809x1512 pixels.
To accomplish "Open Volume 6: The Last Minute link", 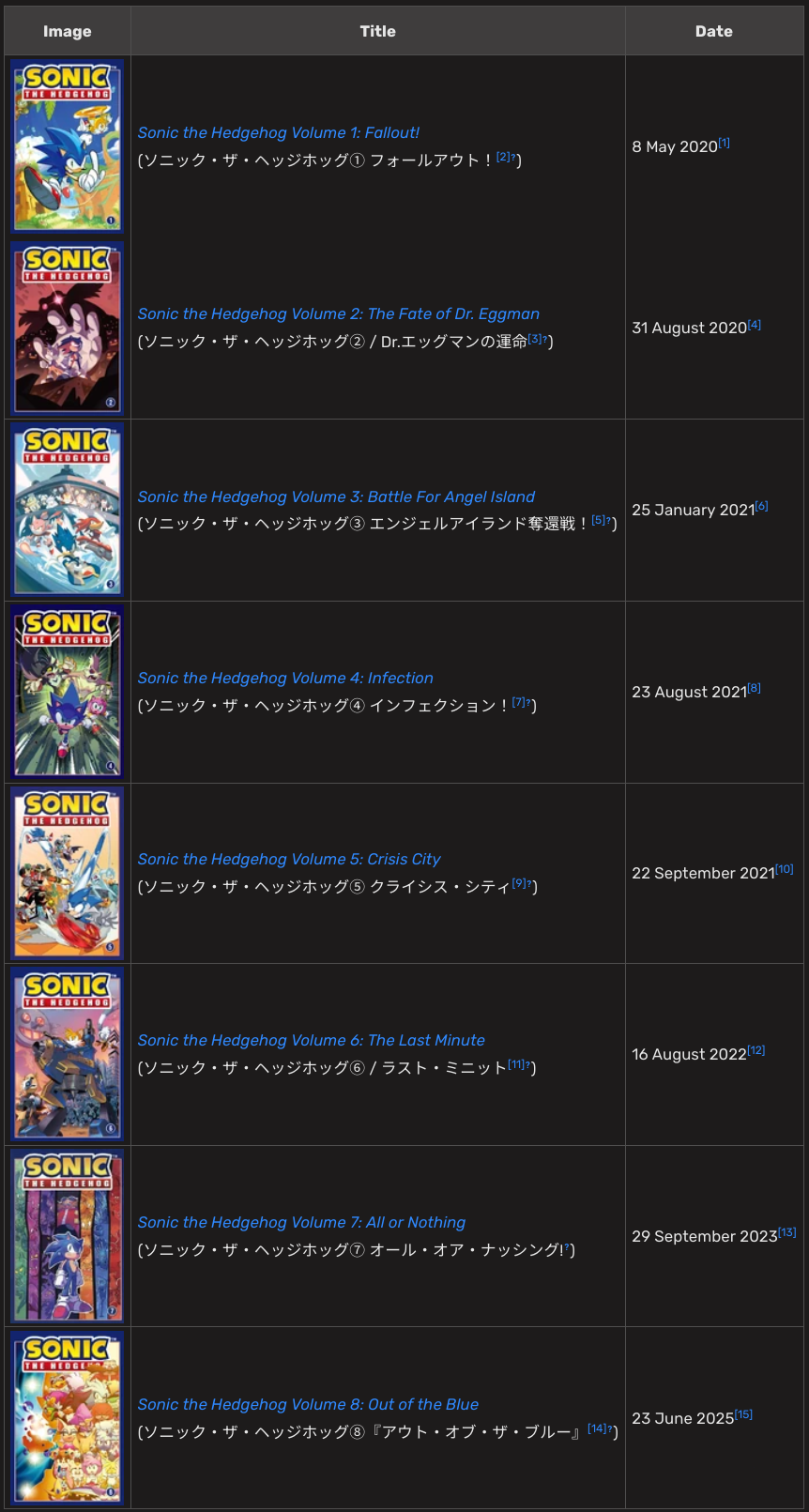I will click(x=311, y=1041).
